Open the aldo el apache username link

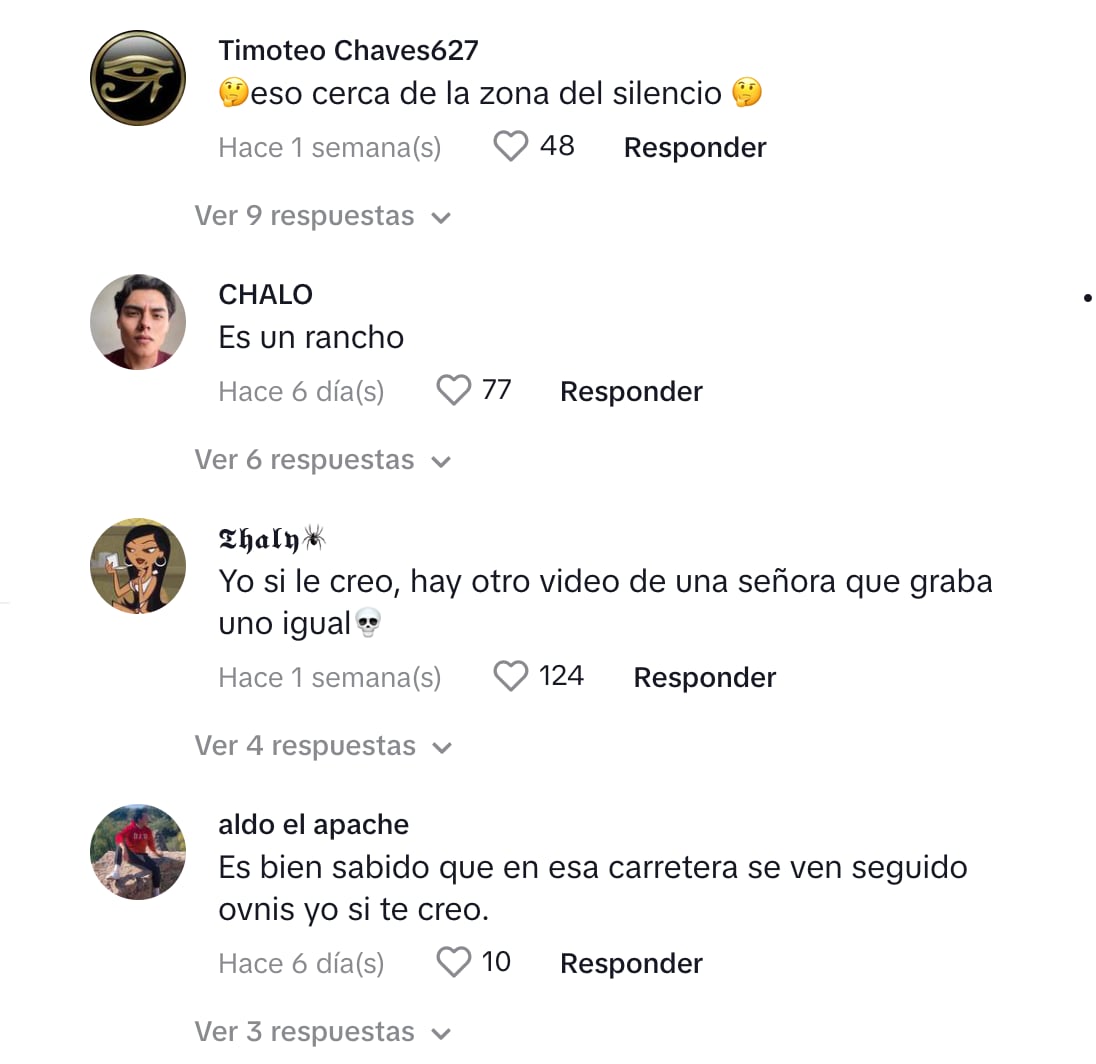[313, 825]
